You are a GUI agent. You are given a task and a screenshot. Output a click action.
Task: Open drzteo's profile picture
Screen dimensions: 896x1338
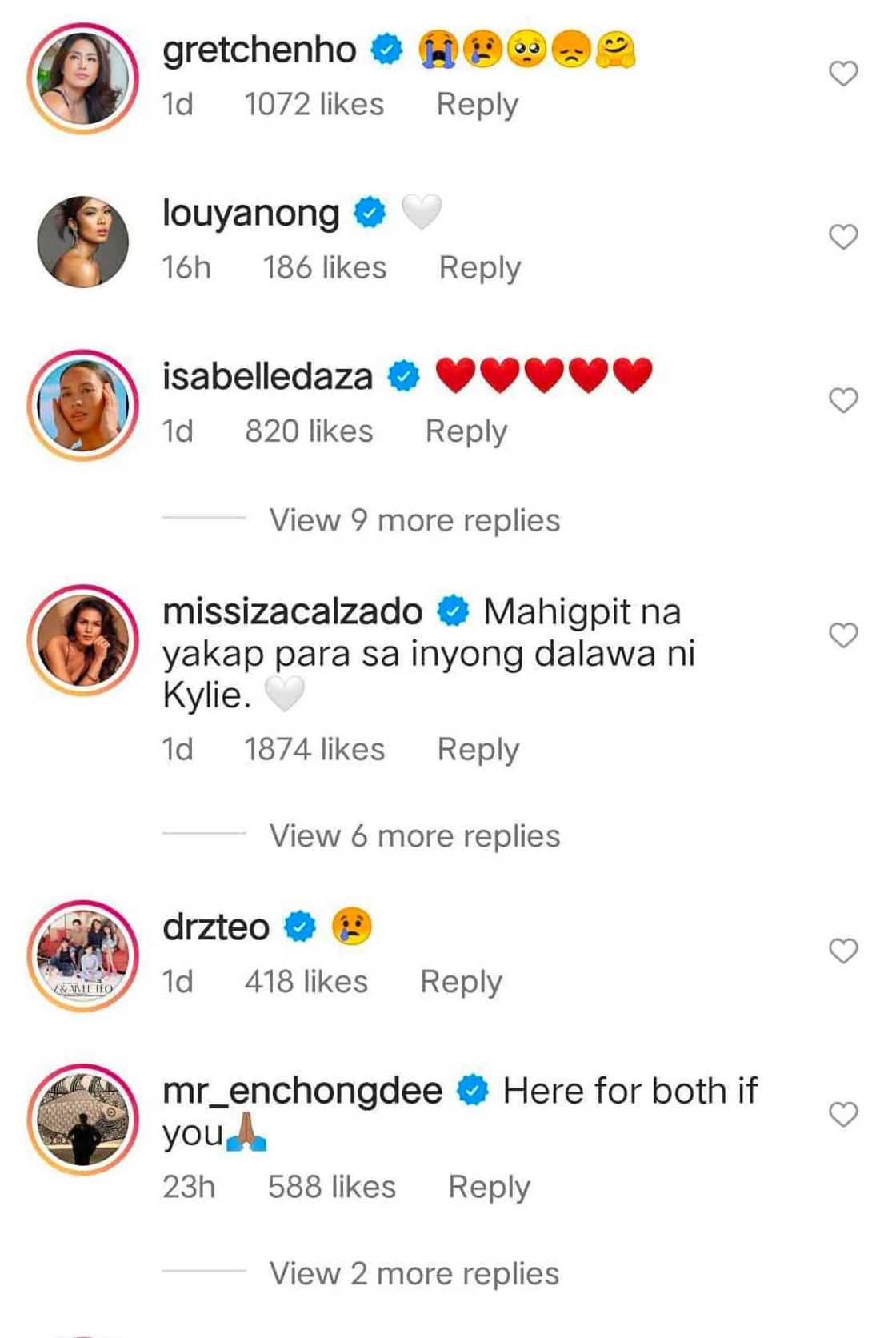(x=83, y=956)
